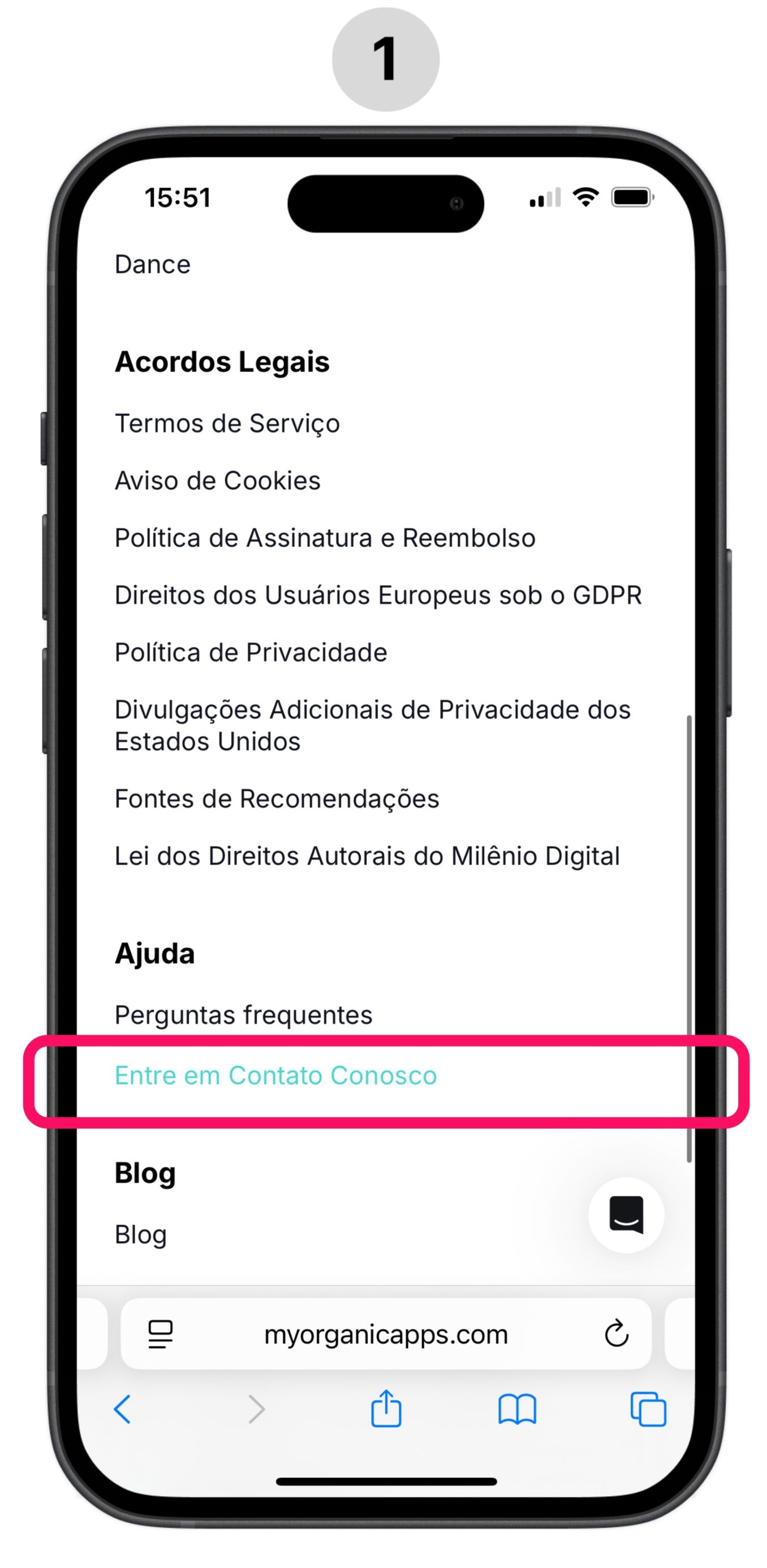Open Termos de Serviço

226,423
